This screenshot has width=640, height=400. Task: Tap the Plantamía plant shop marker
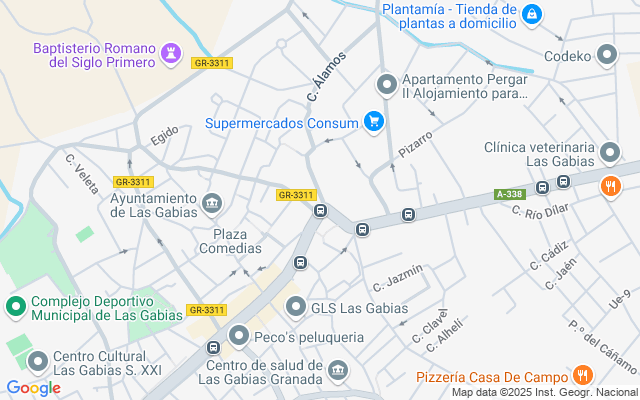click(532, 13)
